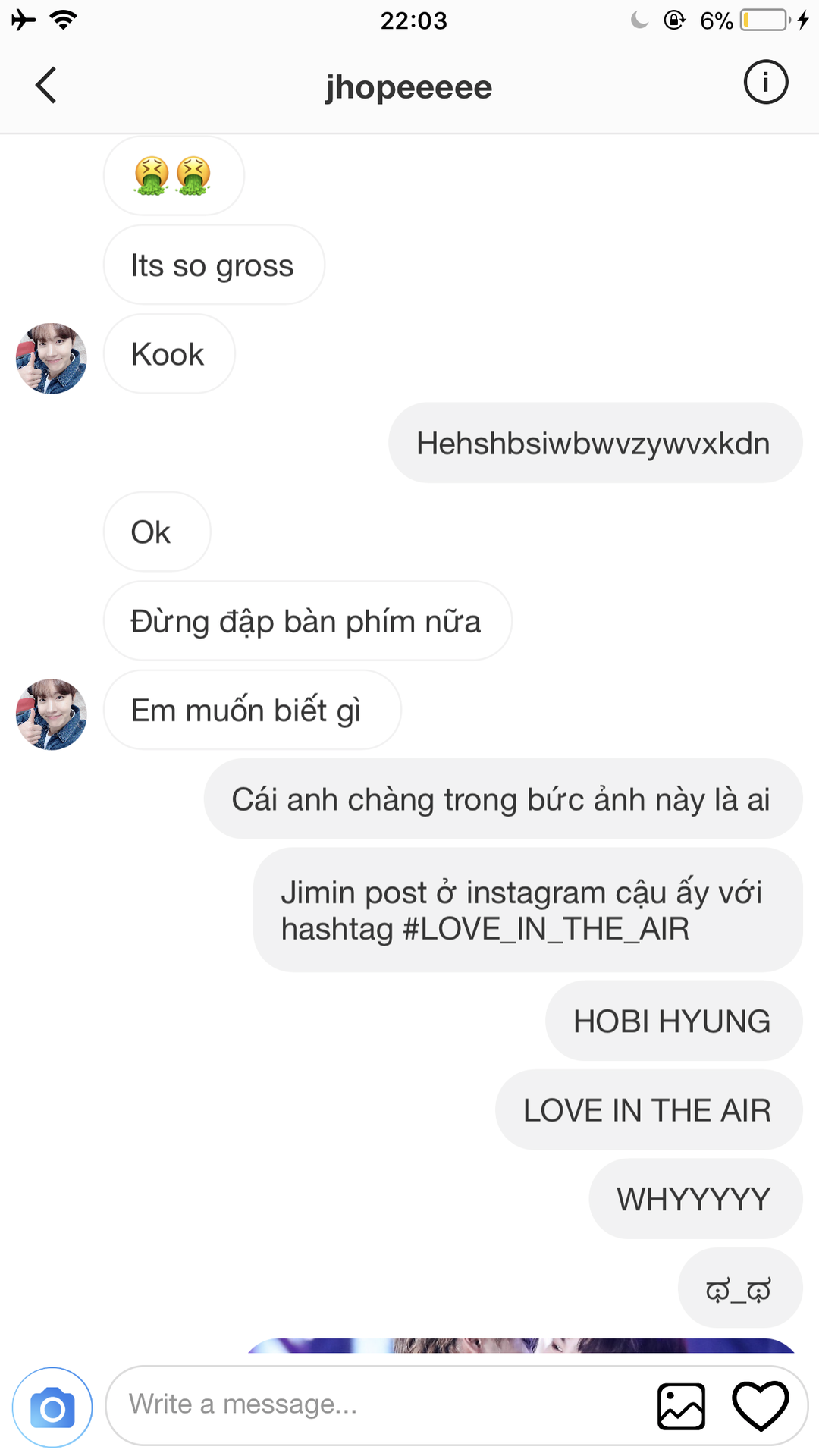Image resolution: width=819 pixels, height=1456 pixels.
Task: Open the photo gallery picker icon
Action: (681, 1406)
